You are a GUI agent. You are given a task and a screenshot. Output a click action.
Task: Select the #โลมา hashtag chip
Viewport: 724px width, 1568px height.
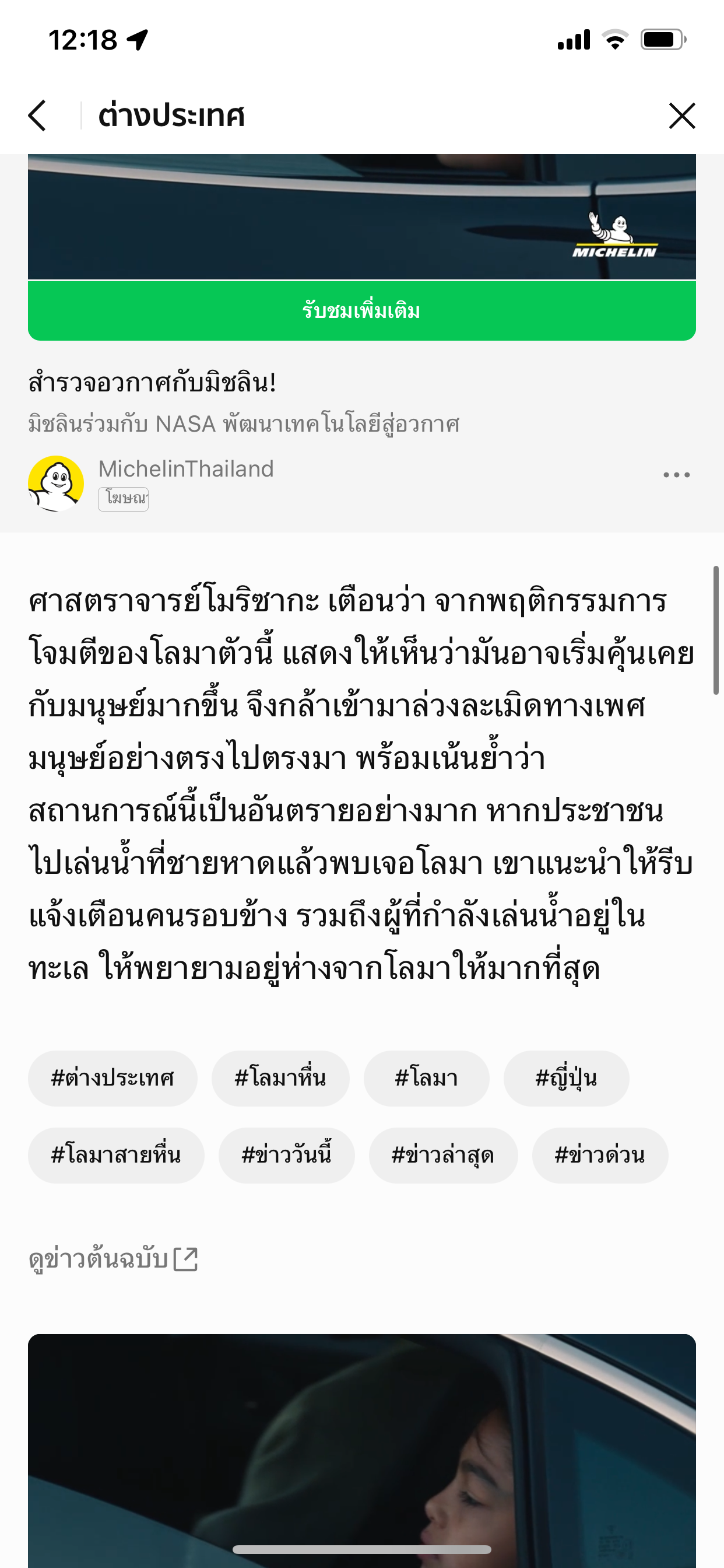[426, 1078]
